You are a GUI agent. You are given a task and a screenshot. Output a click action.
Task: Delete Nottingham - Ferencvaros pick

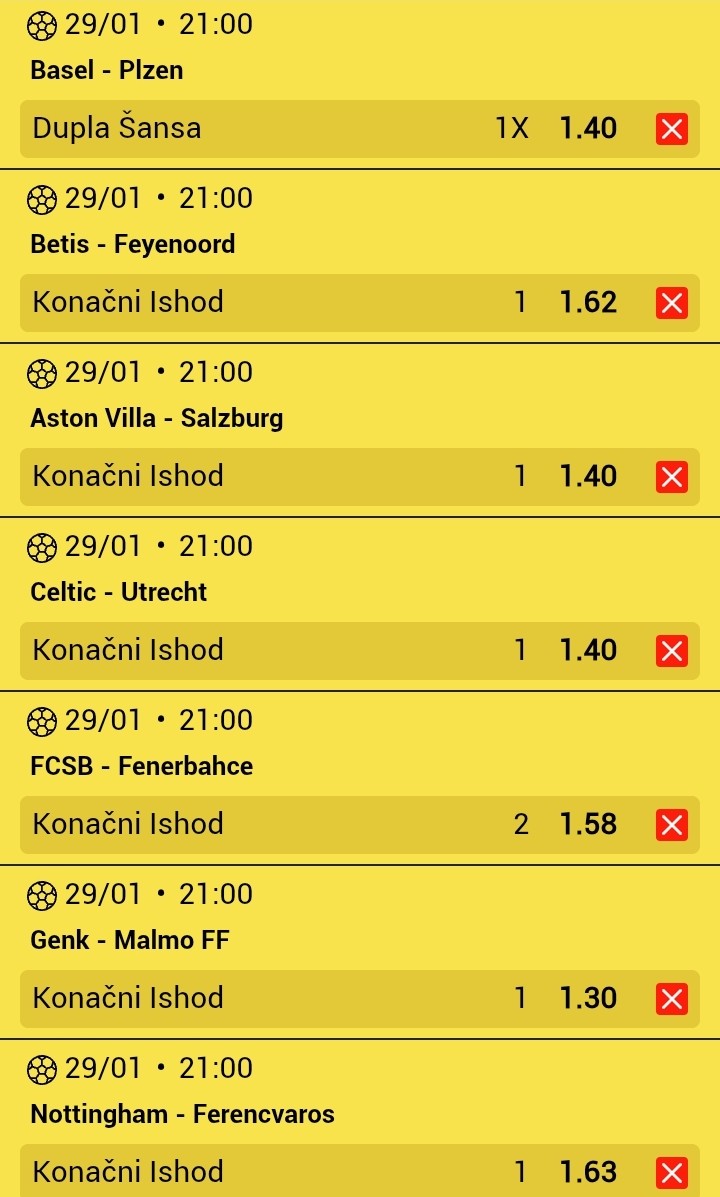(672, 1172)
